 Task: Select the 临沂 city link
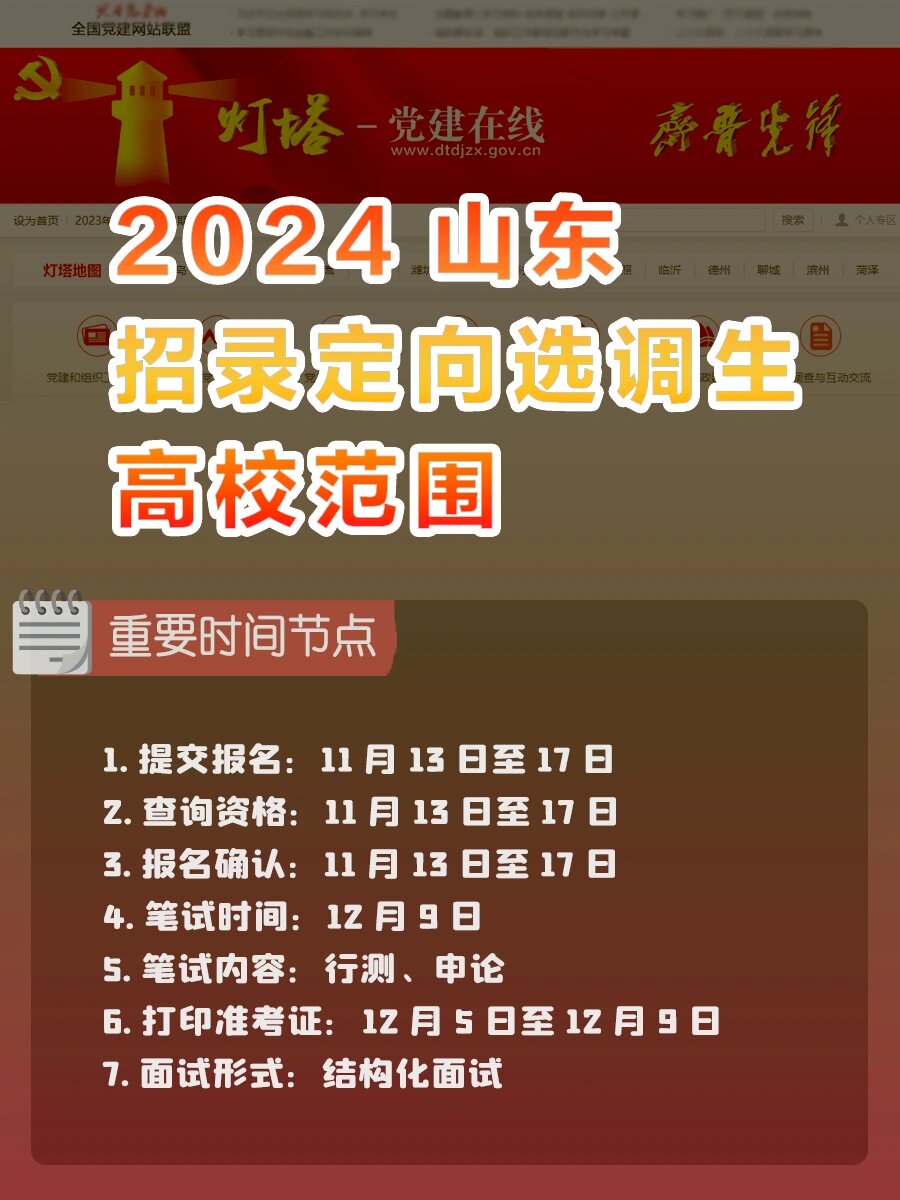671,269
